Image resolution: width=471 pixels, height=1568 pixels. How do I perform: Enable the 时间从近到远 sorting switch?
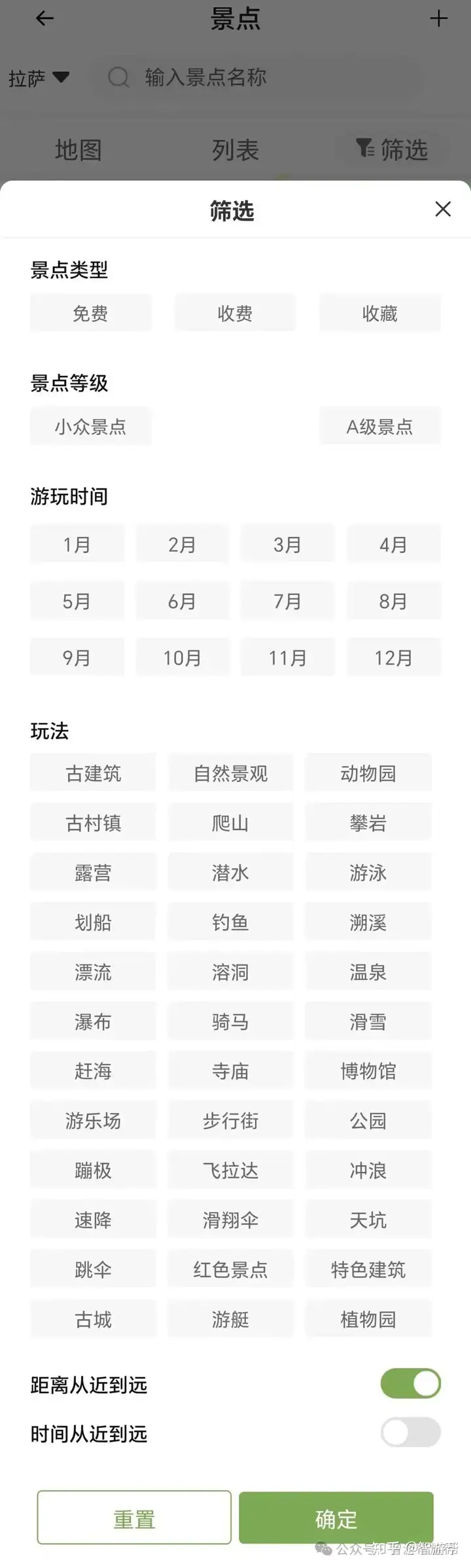410,1432
